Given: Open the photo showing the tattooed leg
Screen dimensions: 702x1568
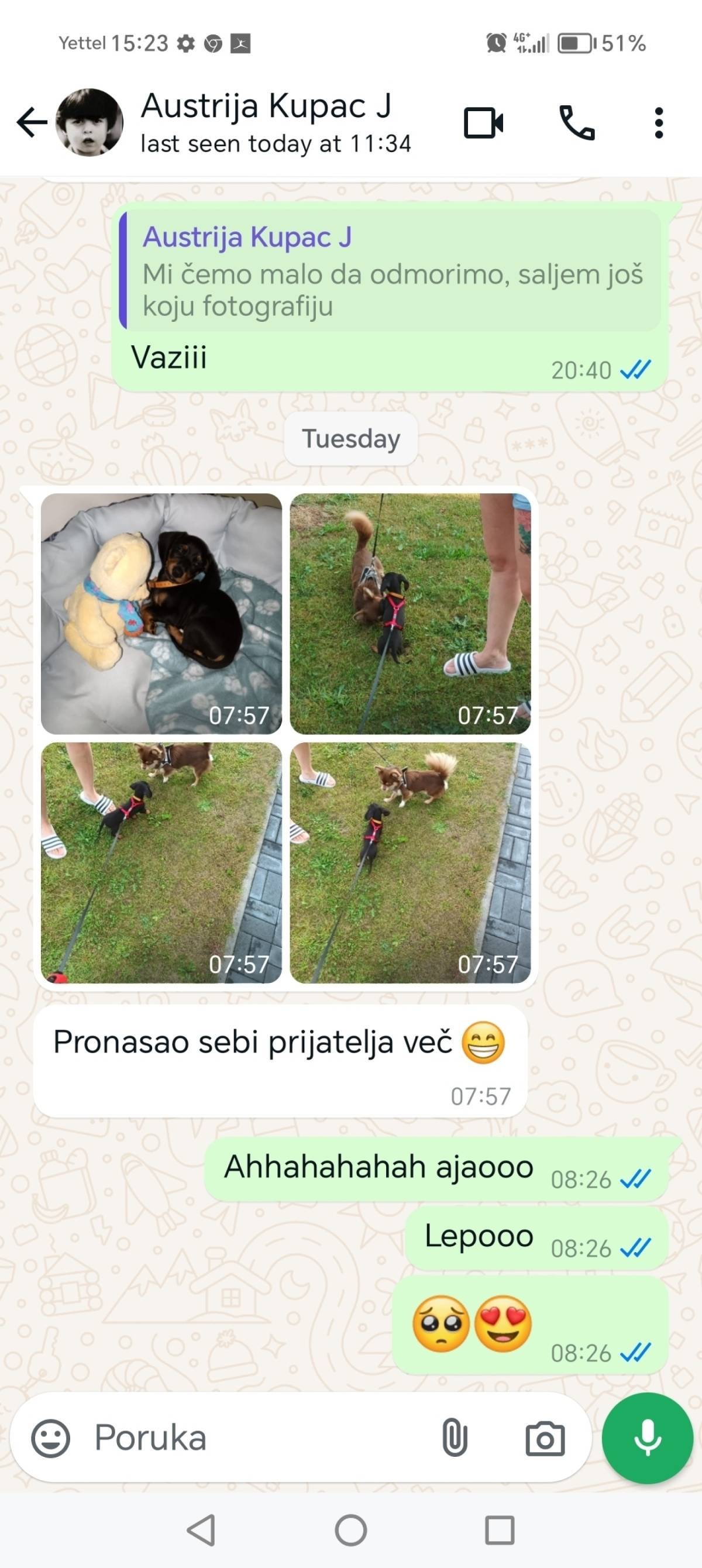Looking at the screenshot, I should pos(410,614).
